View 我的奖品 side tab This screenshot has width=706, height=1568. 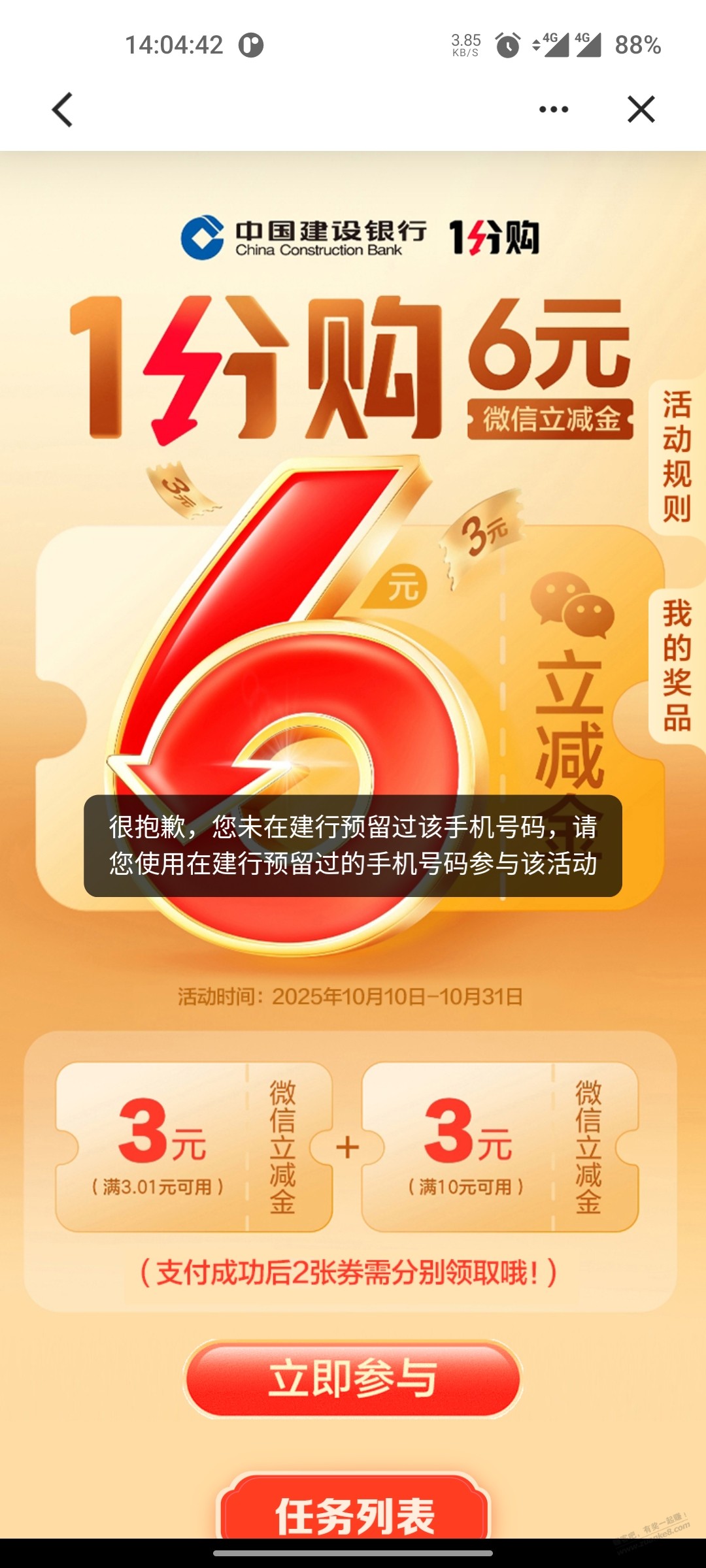[x=677, y=665]
